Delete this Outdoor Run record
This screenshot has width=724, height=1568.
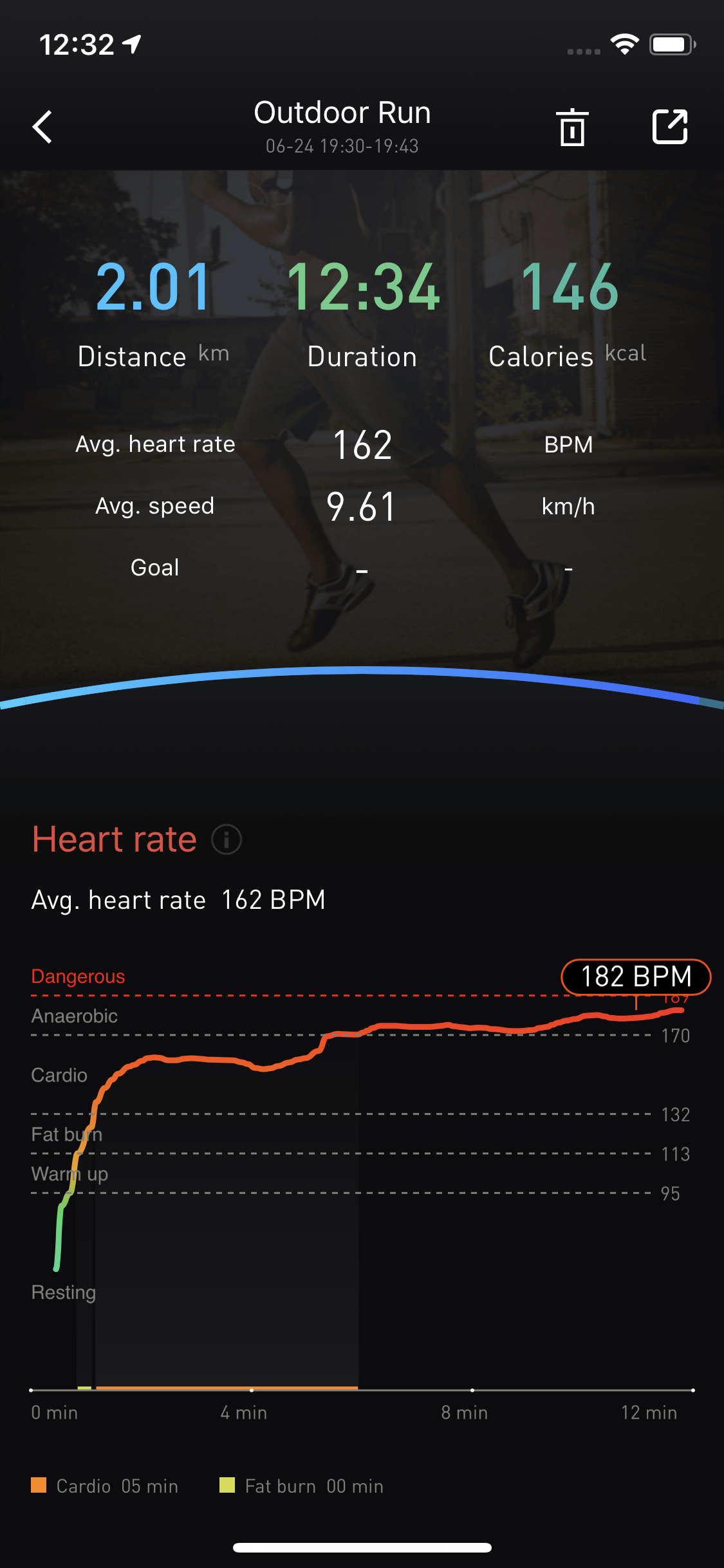pyautogui.click(x=572, y=127)
